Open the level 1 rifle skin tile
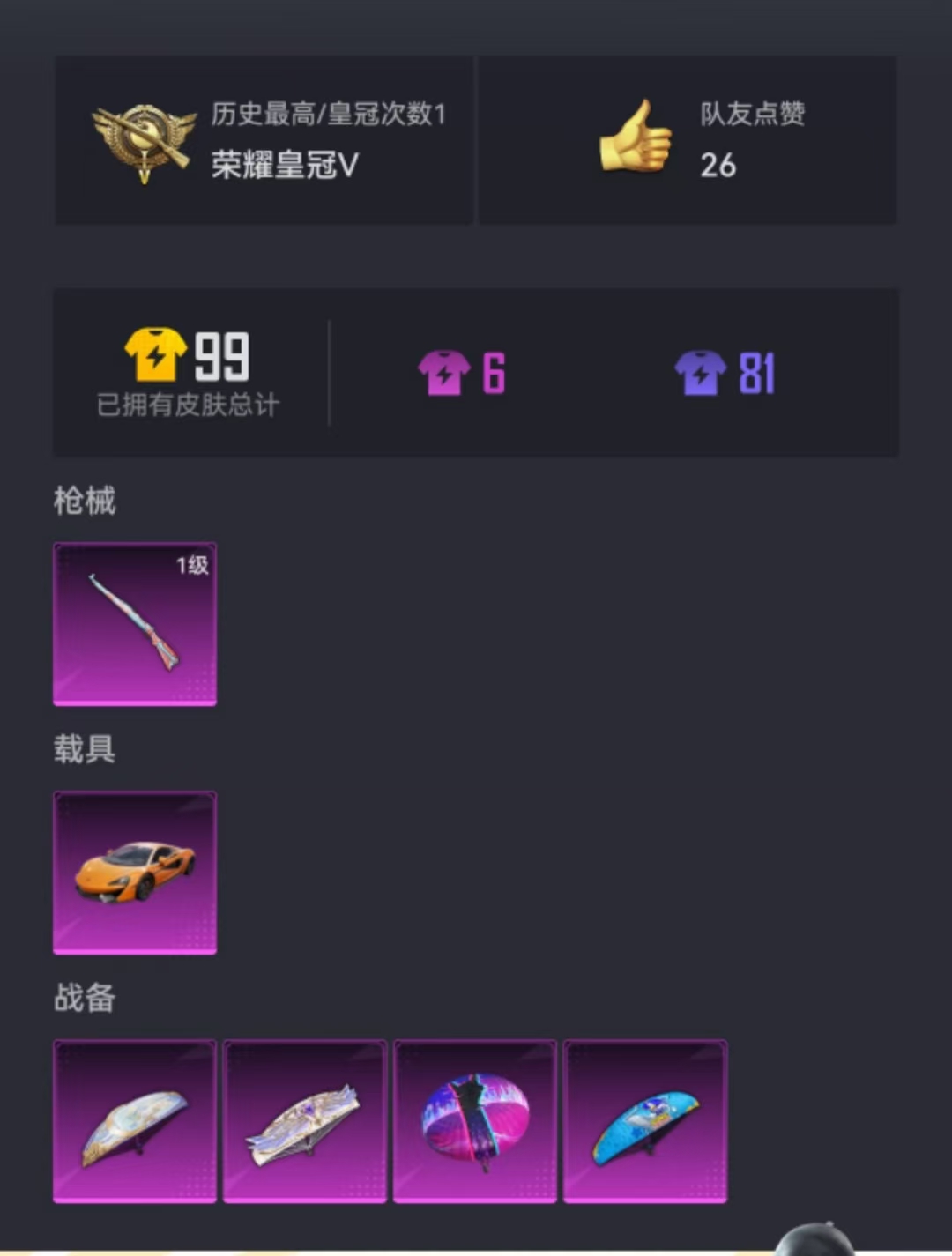 (135, 624)
